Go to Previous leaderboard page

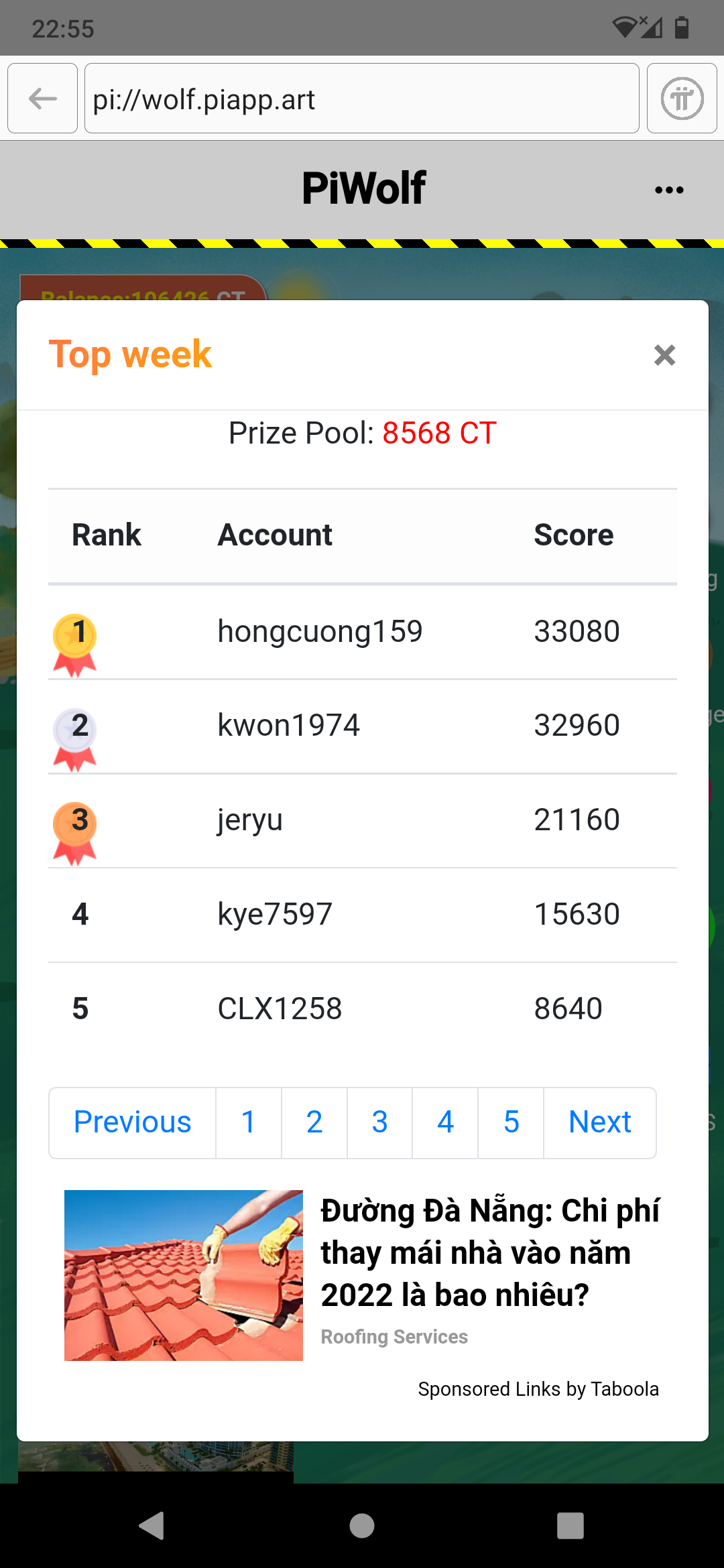click(x=132, y=1122)
